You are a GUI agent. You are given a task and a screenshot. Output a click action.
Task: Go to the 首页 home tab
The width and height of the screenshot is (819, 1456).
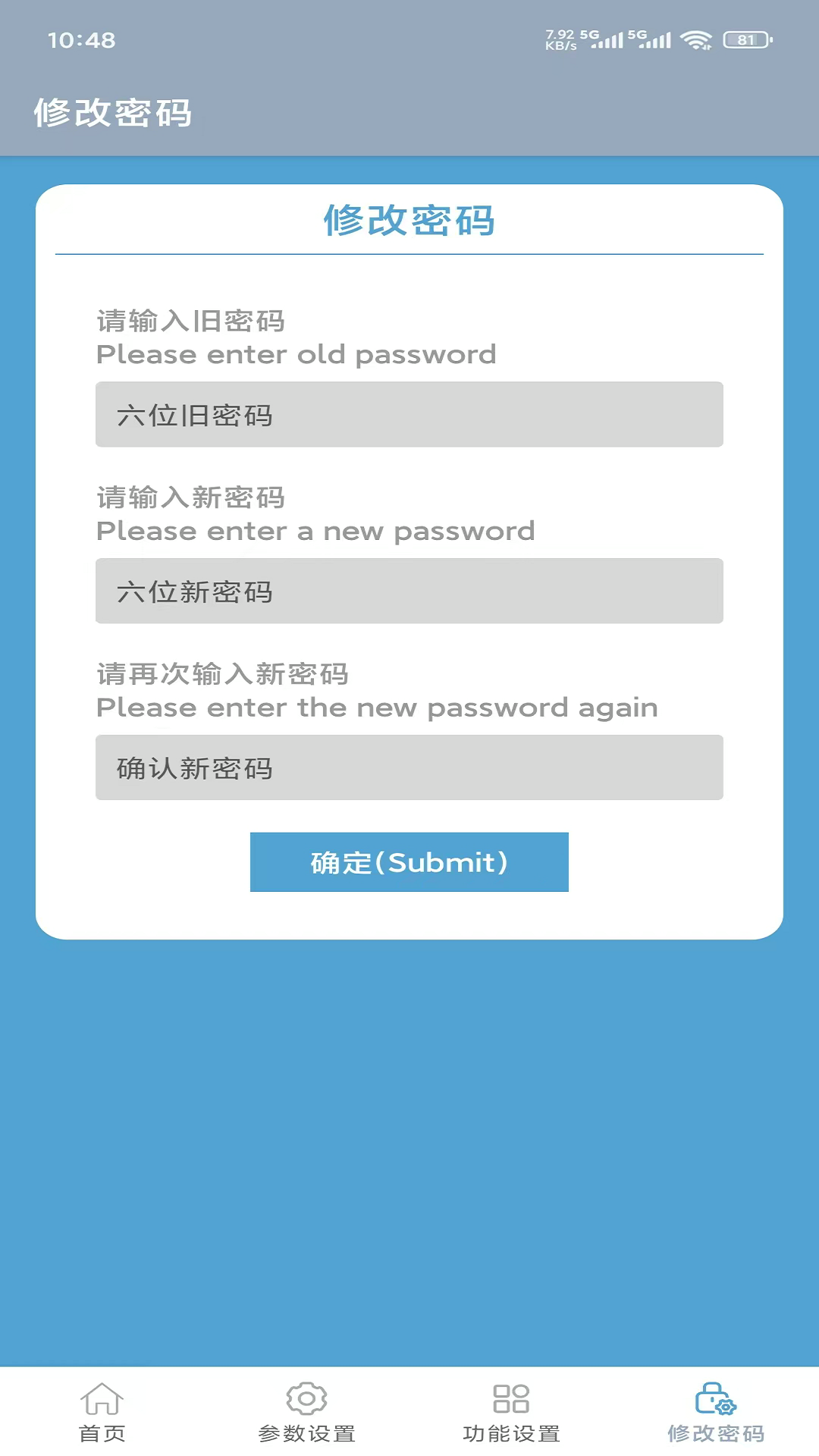click(102, 1412)
